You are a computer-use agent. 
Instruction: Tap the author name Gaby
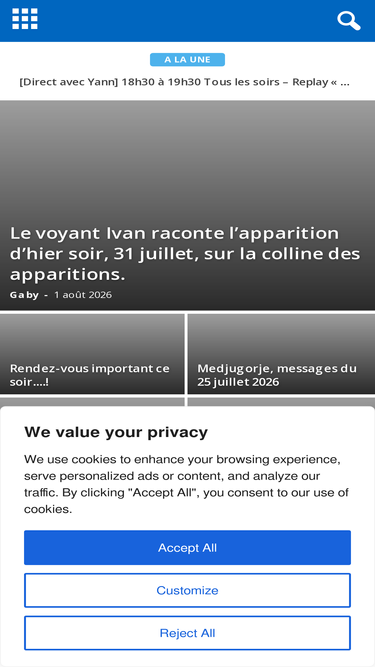[x=24, y=295]
